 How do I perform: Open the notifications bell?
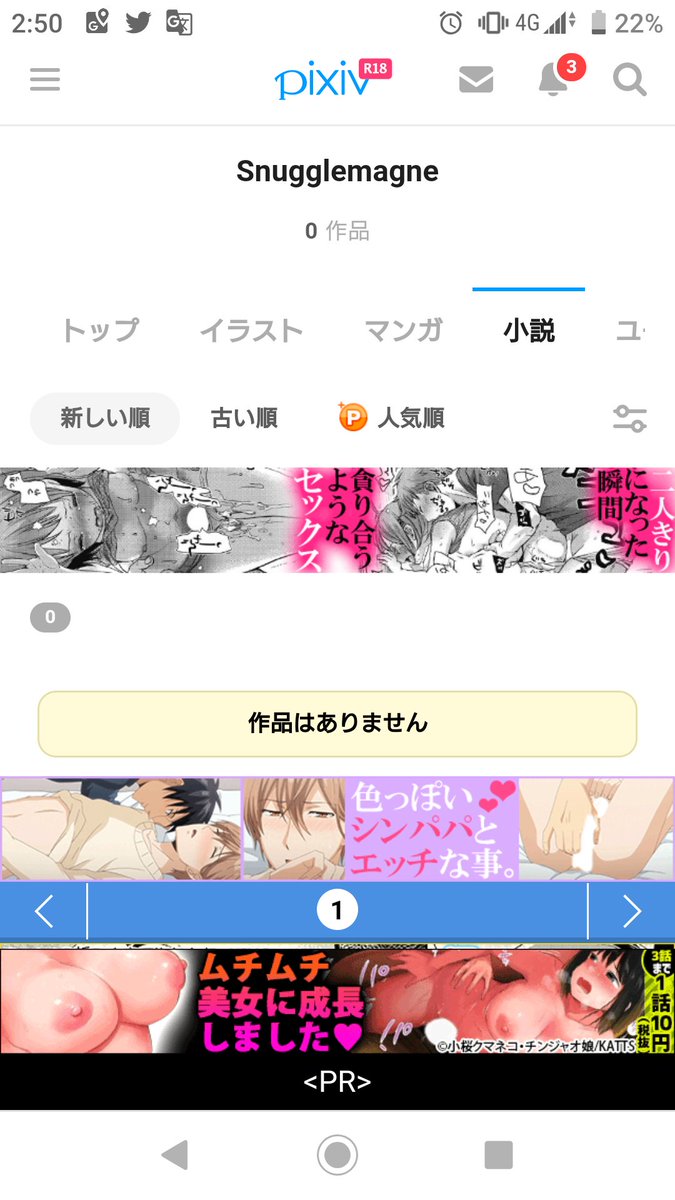coord(553,81)
